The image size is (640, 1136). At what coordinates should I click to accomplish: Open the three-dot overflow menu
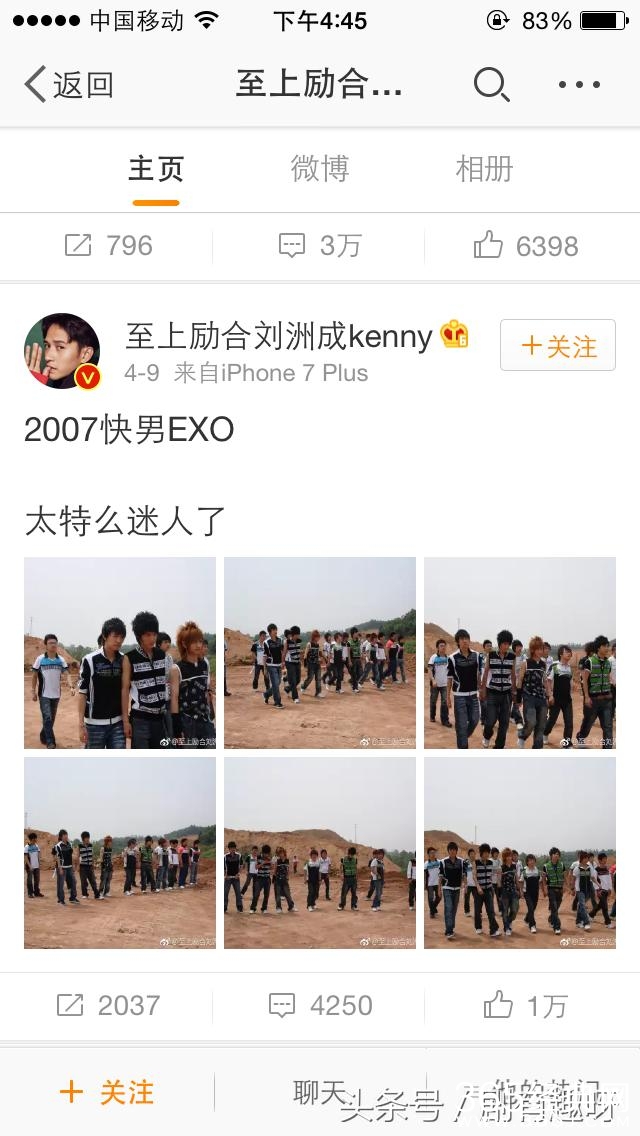click(x=579, y=85)
